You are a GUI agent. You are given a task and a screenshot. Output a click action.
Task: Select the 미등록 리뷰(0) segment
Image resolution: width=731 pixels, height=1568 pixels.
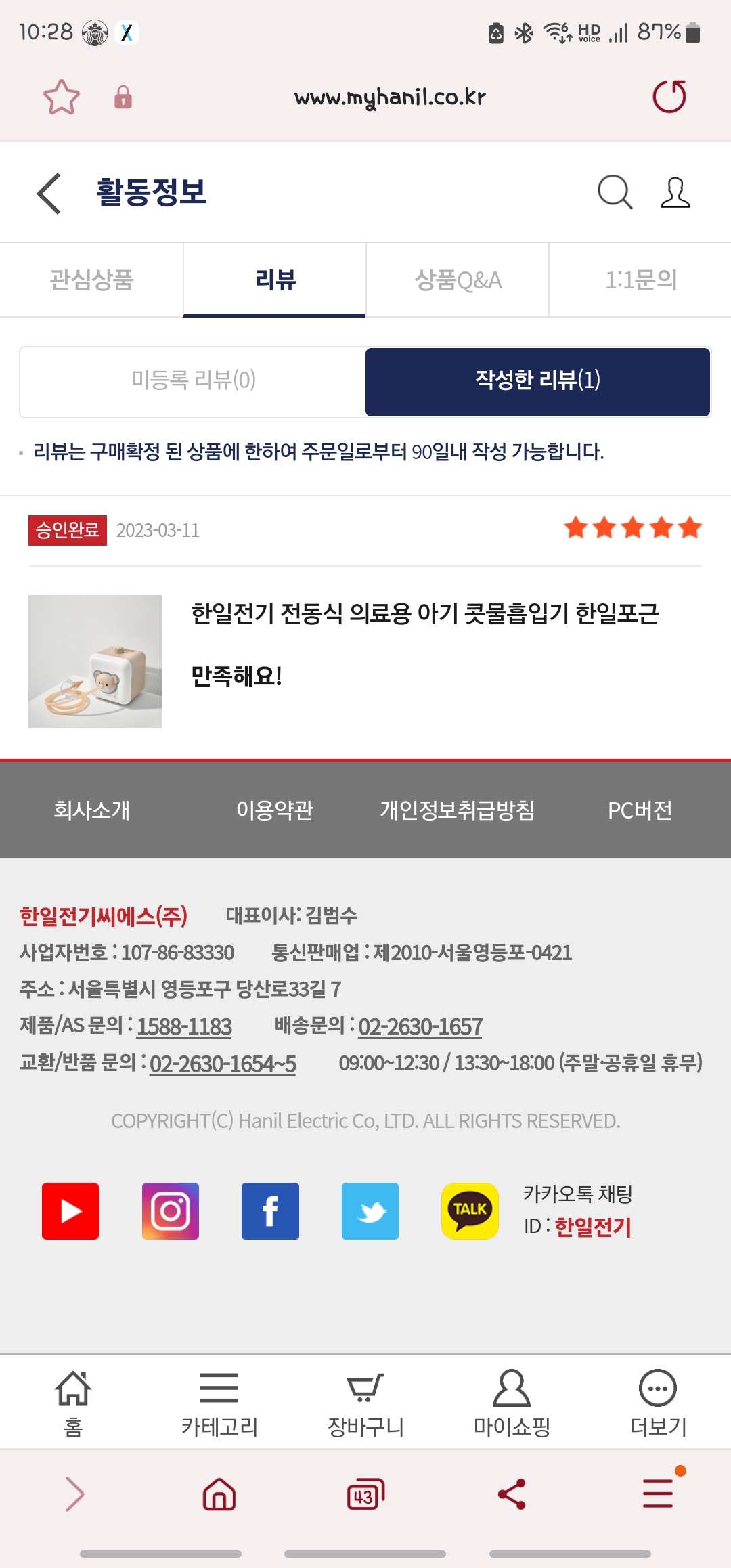click(194, 380)
